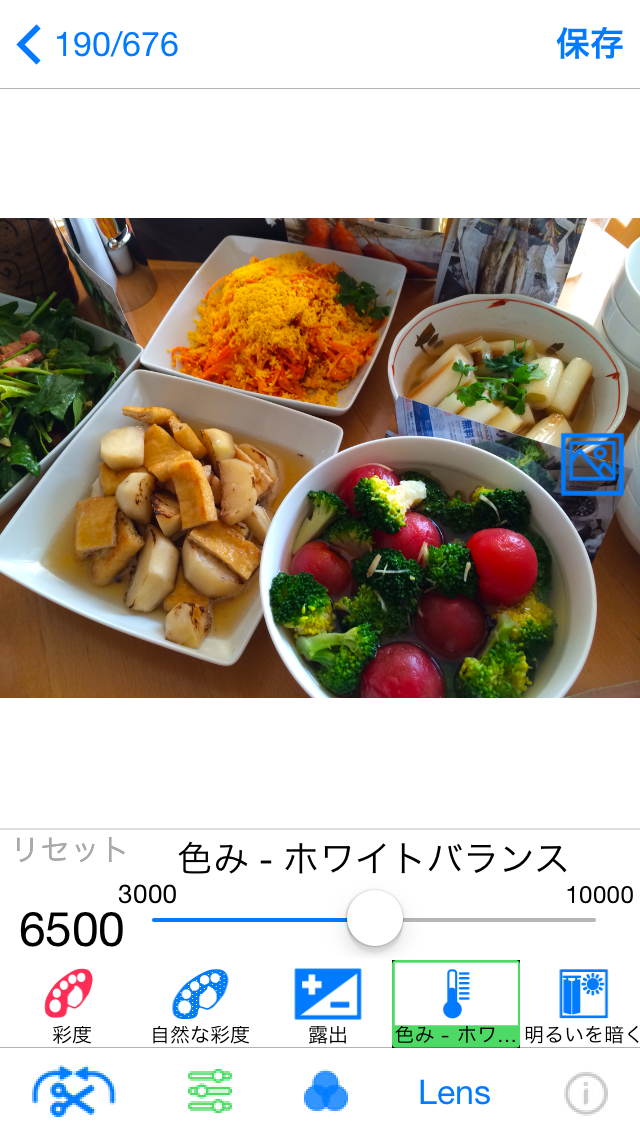
Task: Tap the white balance slider handle
Action: [x=375, y=919]
